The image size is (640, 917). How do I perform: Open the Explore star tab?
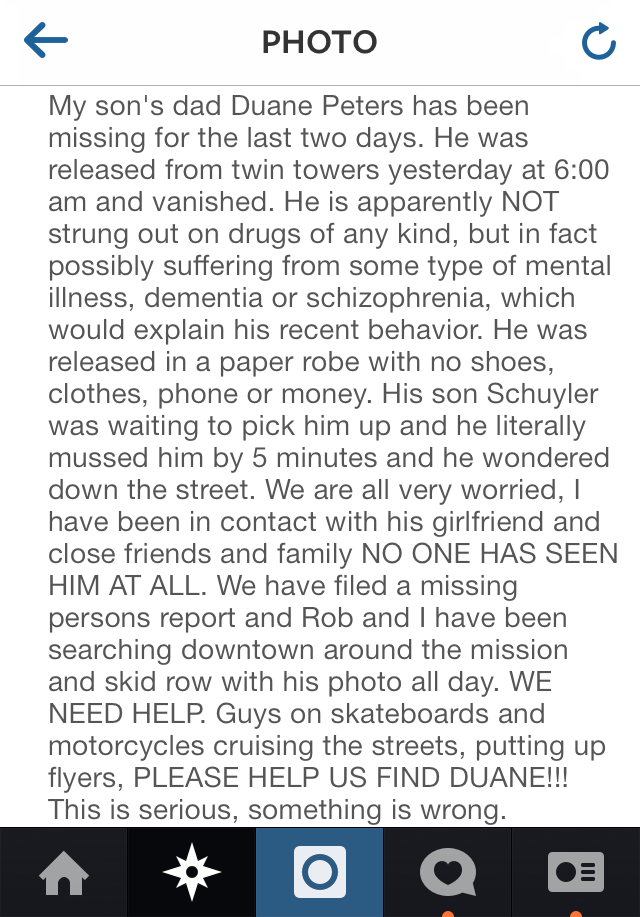tap(192, 872)
